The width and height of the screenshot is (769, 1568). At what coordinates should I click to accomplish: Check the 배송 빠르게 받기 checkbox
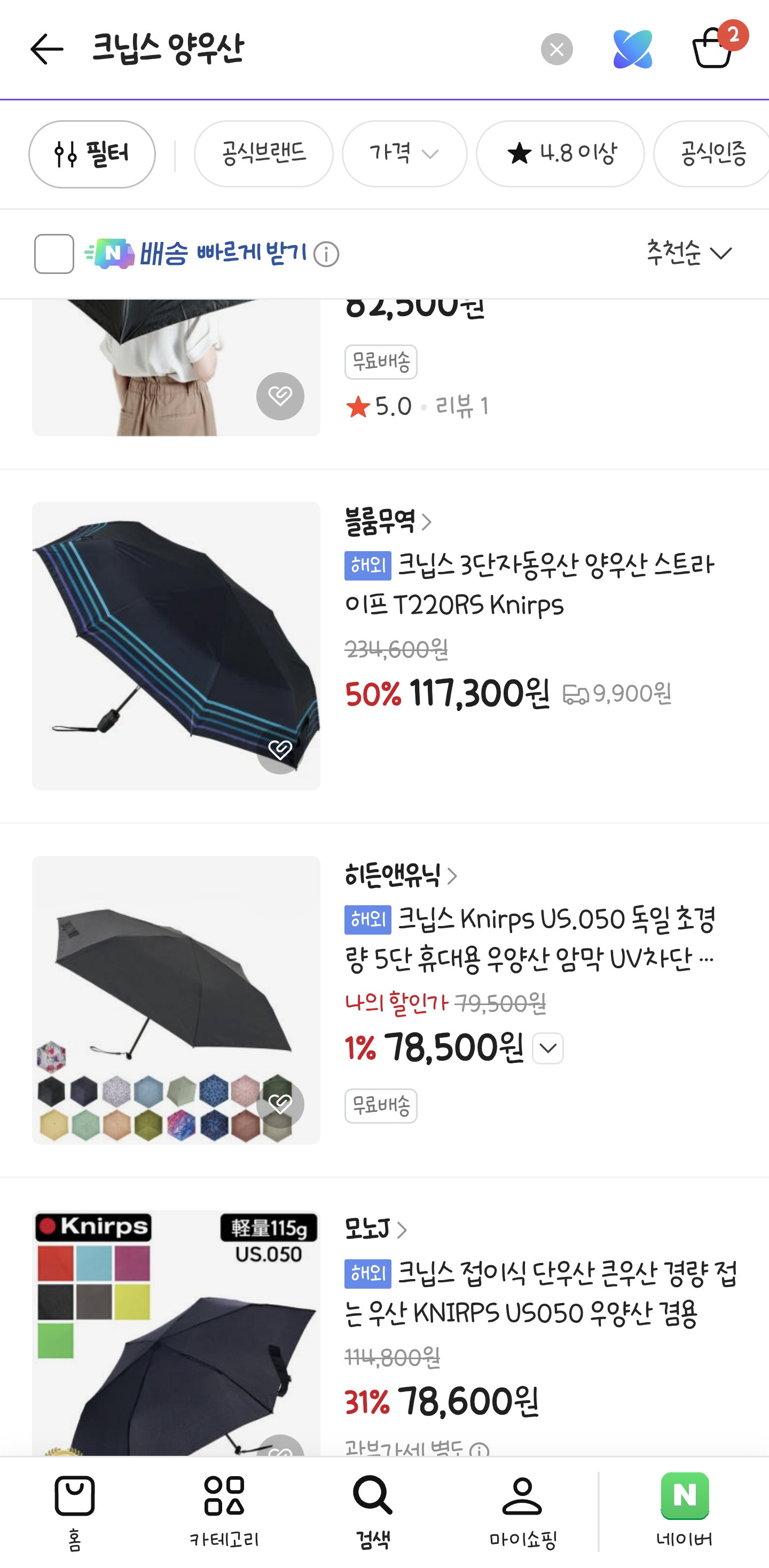pyautogui.click(x=54, y=254)
